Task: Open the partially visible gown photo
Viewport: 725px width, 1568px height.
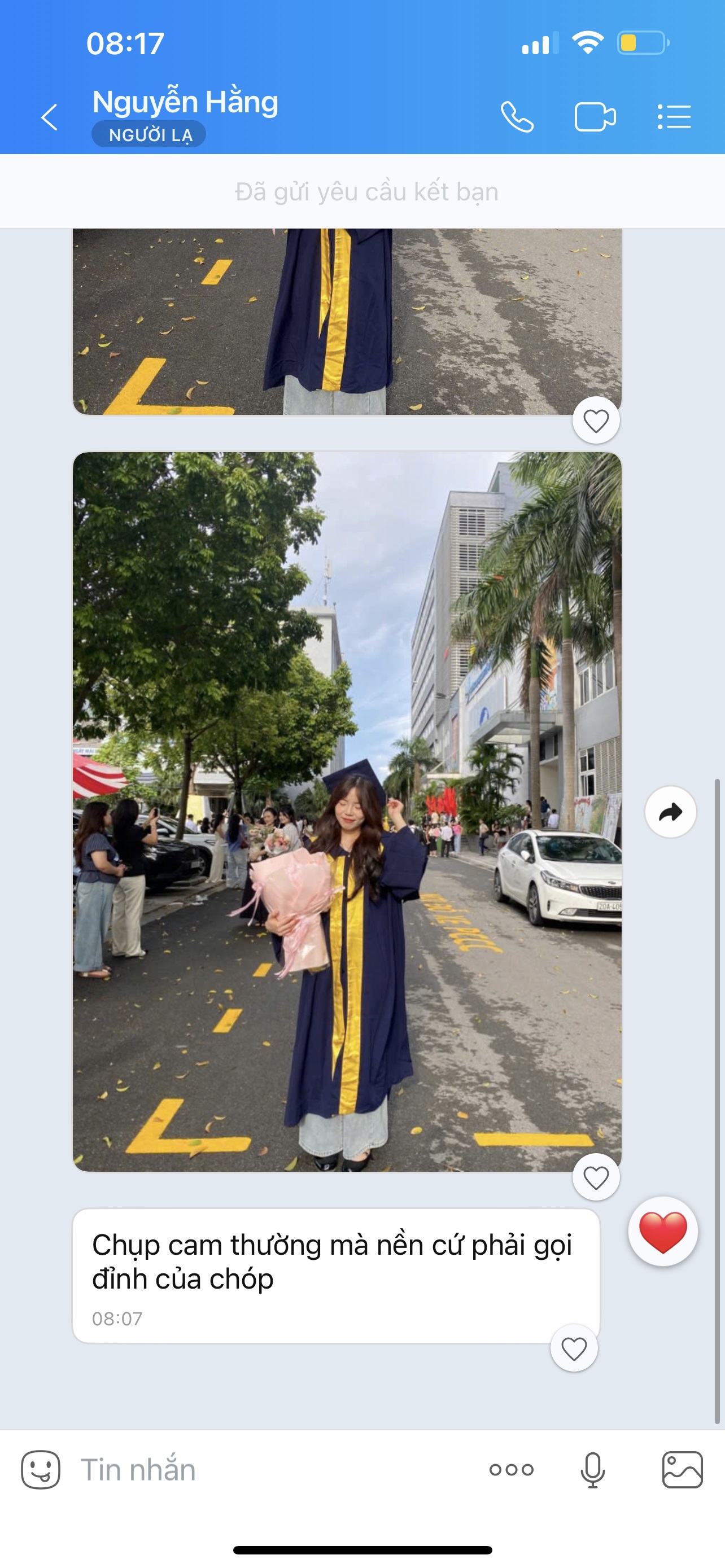Action: coord(347,321)
